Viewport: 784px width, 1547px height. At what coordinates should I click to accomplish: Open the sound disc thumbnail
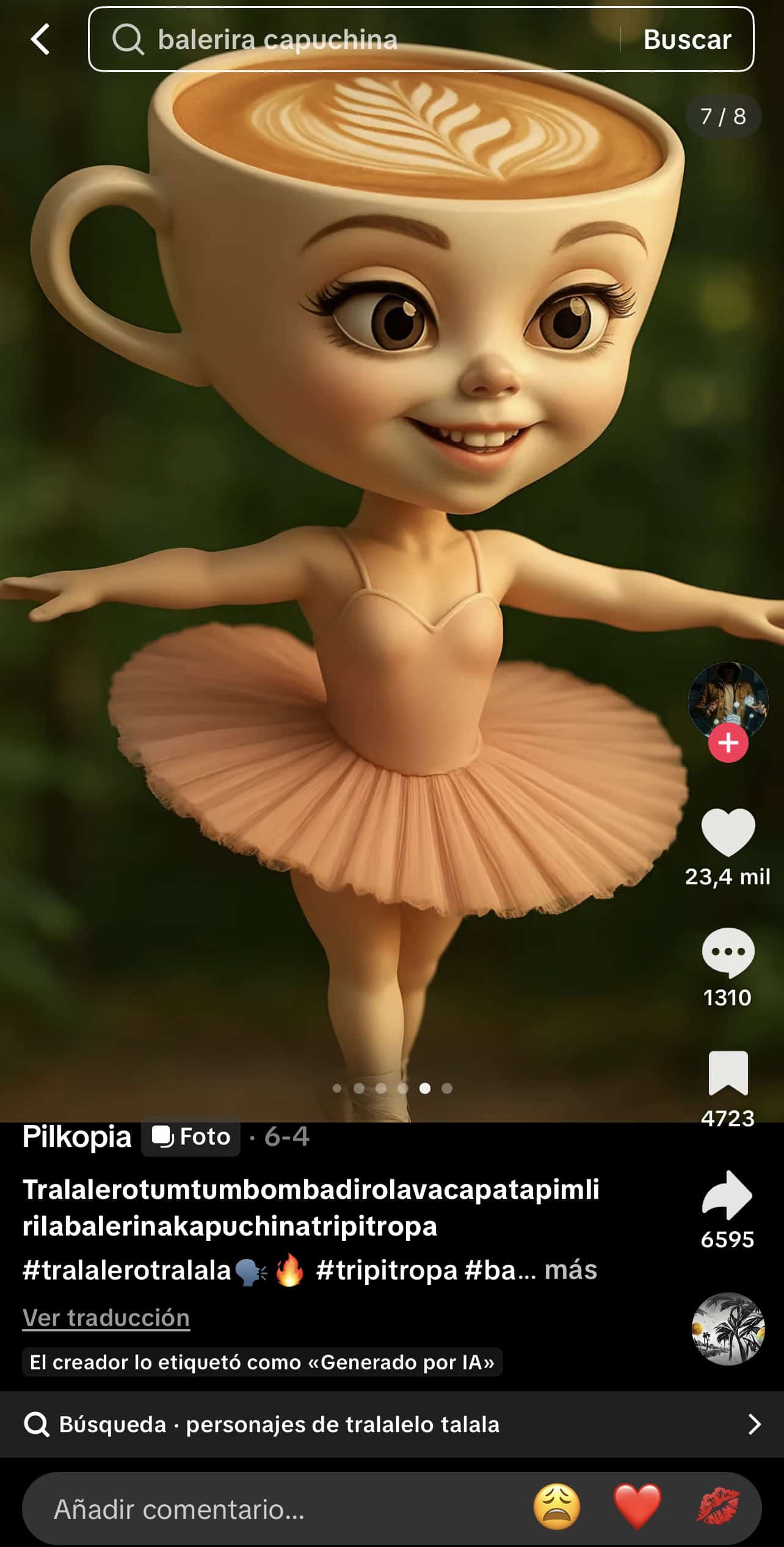pos(728,1328)
